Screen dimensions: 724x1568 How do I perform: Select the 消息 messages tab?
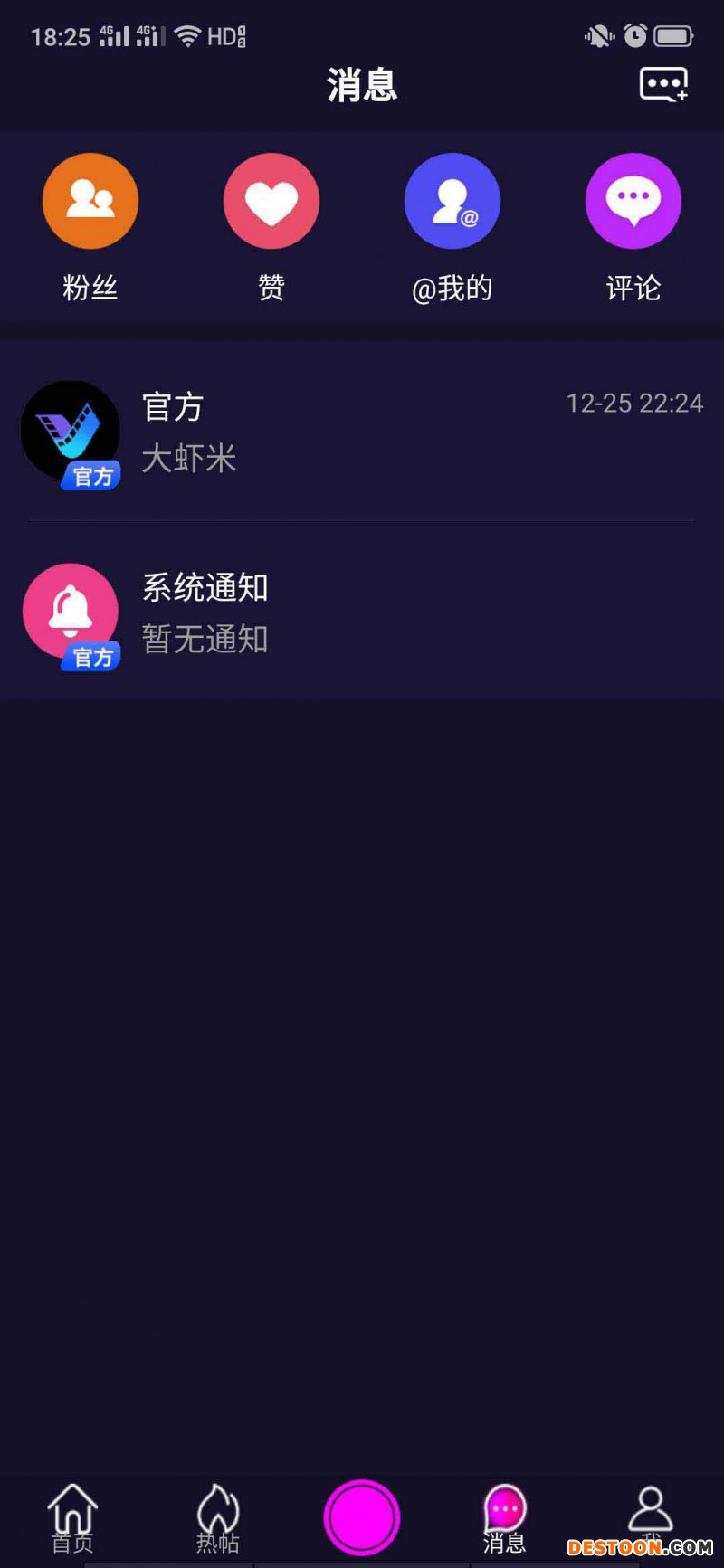pyautogui.click(x=505, y=1518)
